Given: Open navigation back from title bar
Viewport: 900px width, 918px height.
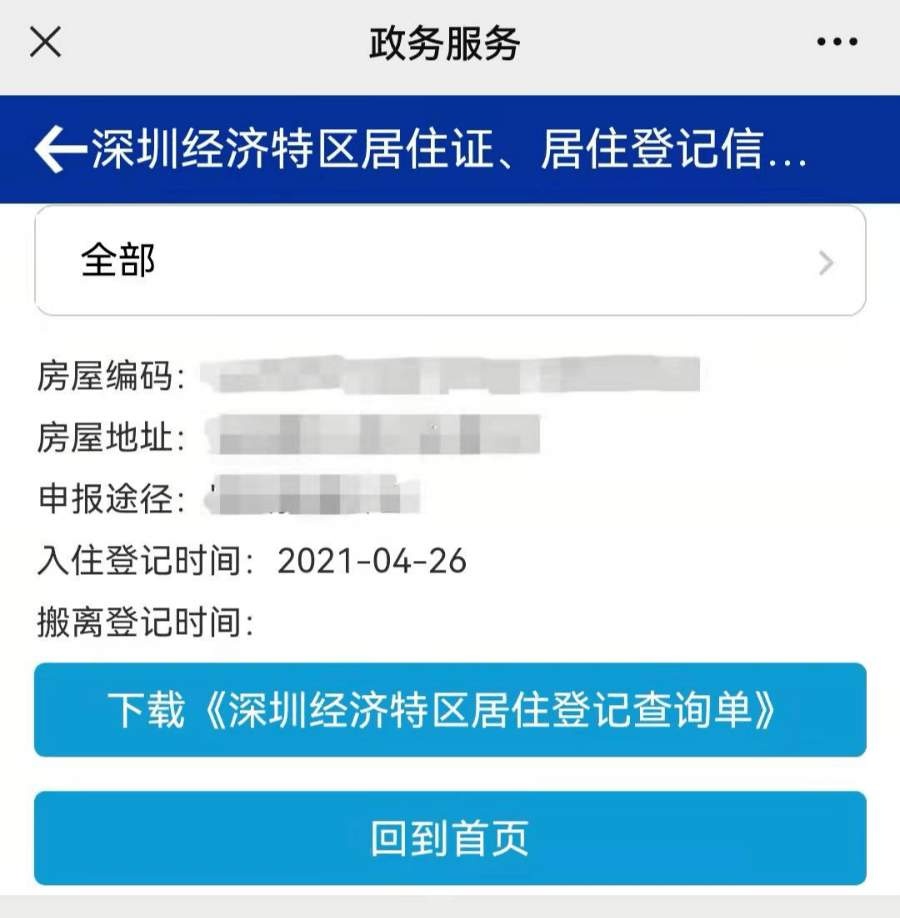Looking at the screenshot, I should pyautogui.click(x=60, y=148).
